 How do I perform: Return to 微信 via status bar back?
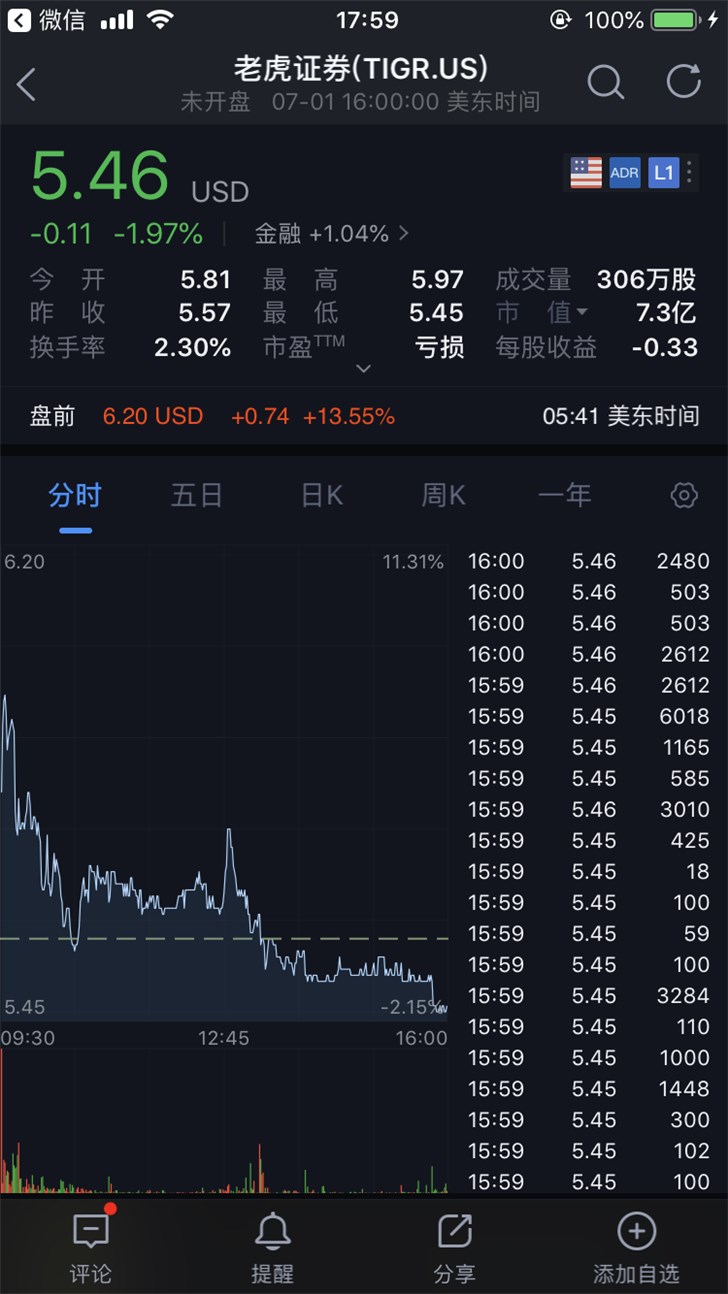coord(46,20)
